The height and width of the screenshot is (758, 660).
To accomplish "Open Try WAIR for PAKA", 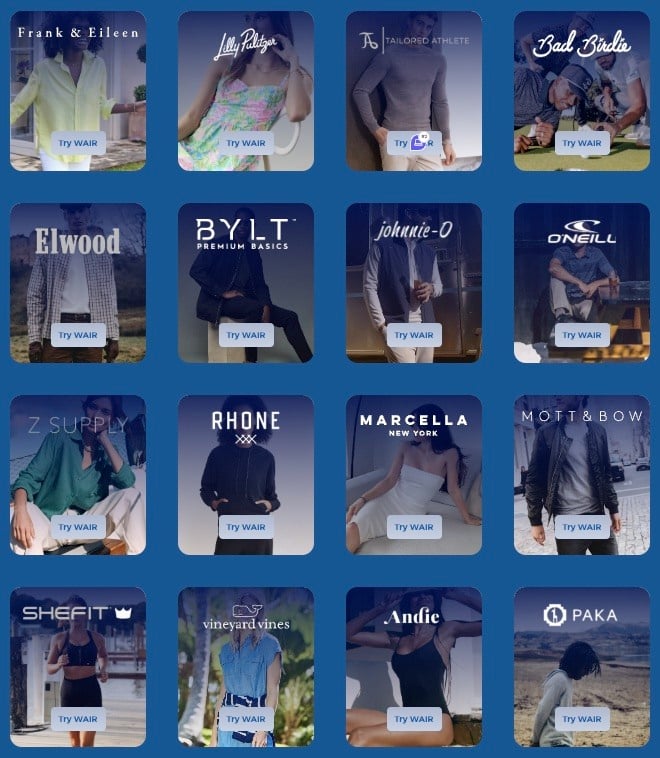I will click(582, 719).
